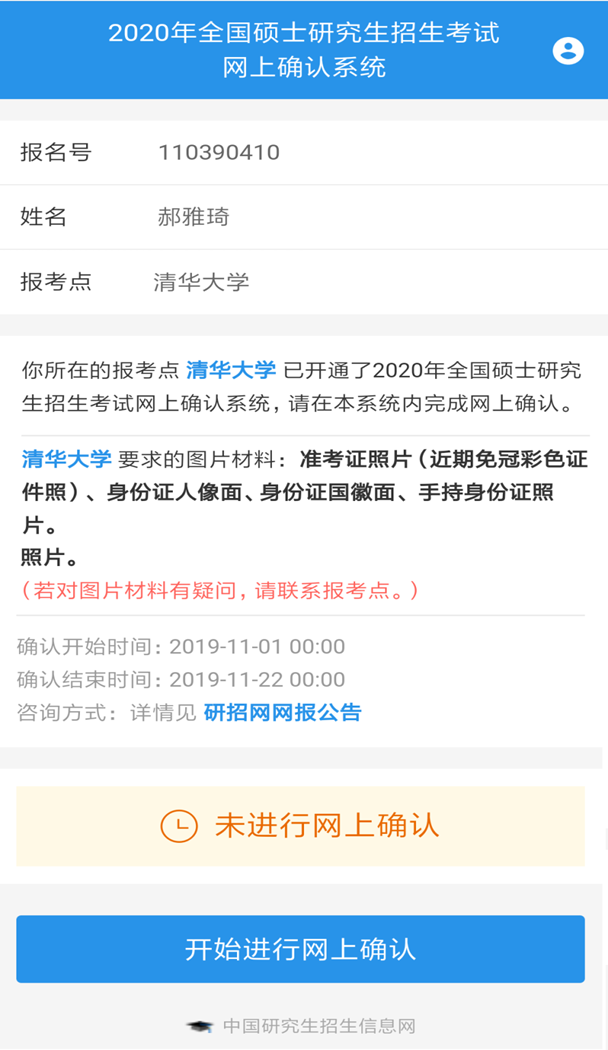Viewport: 608px width, 1050px height.
Task: Open the 研招网网报公告 link
Action: pyautogui.click(x=283, y=713)
